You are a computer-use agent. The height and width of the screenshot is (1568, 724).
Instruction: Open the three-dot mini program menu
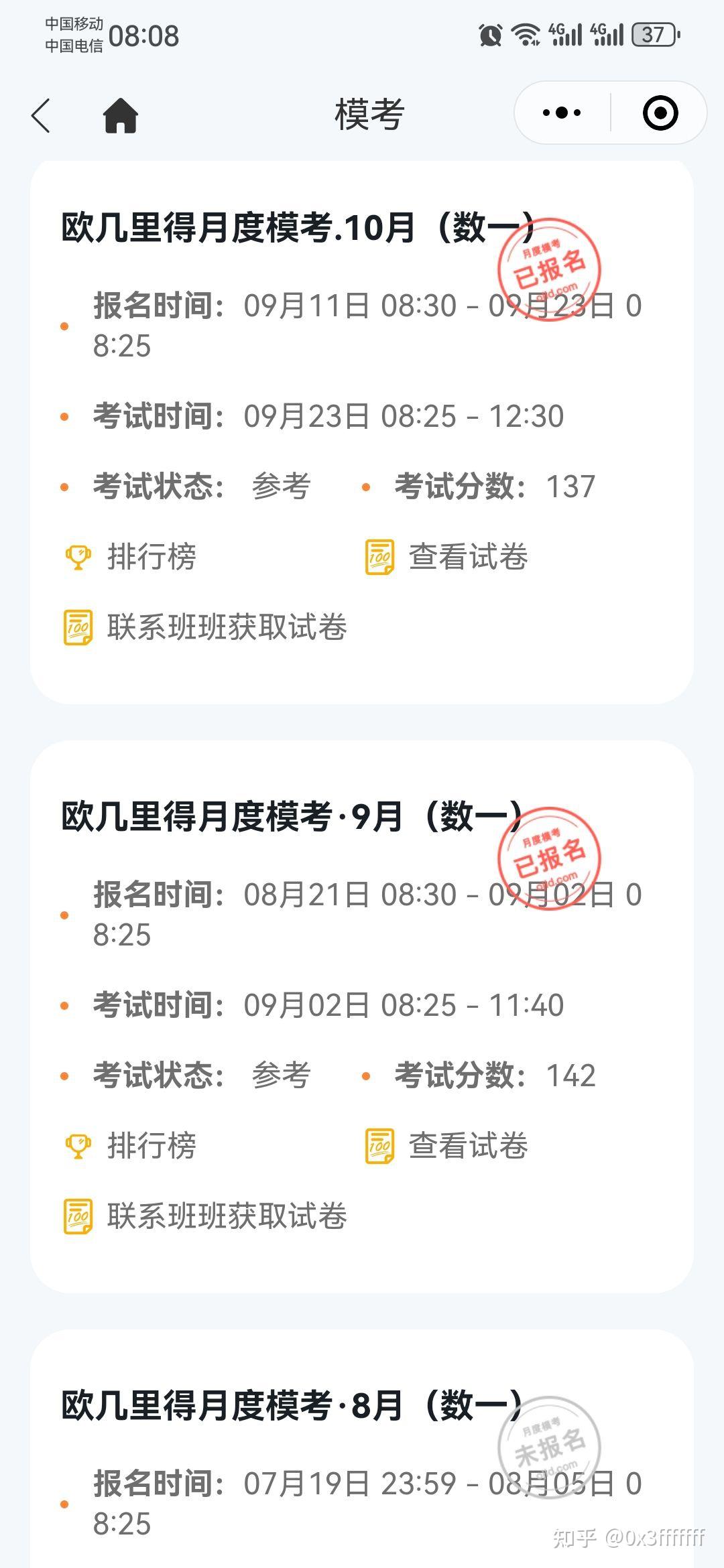tap(562, 113)
